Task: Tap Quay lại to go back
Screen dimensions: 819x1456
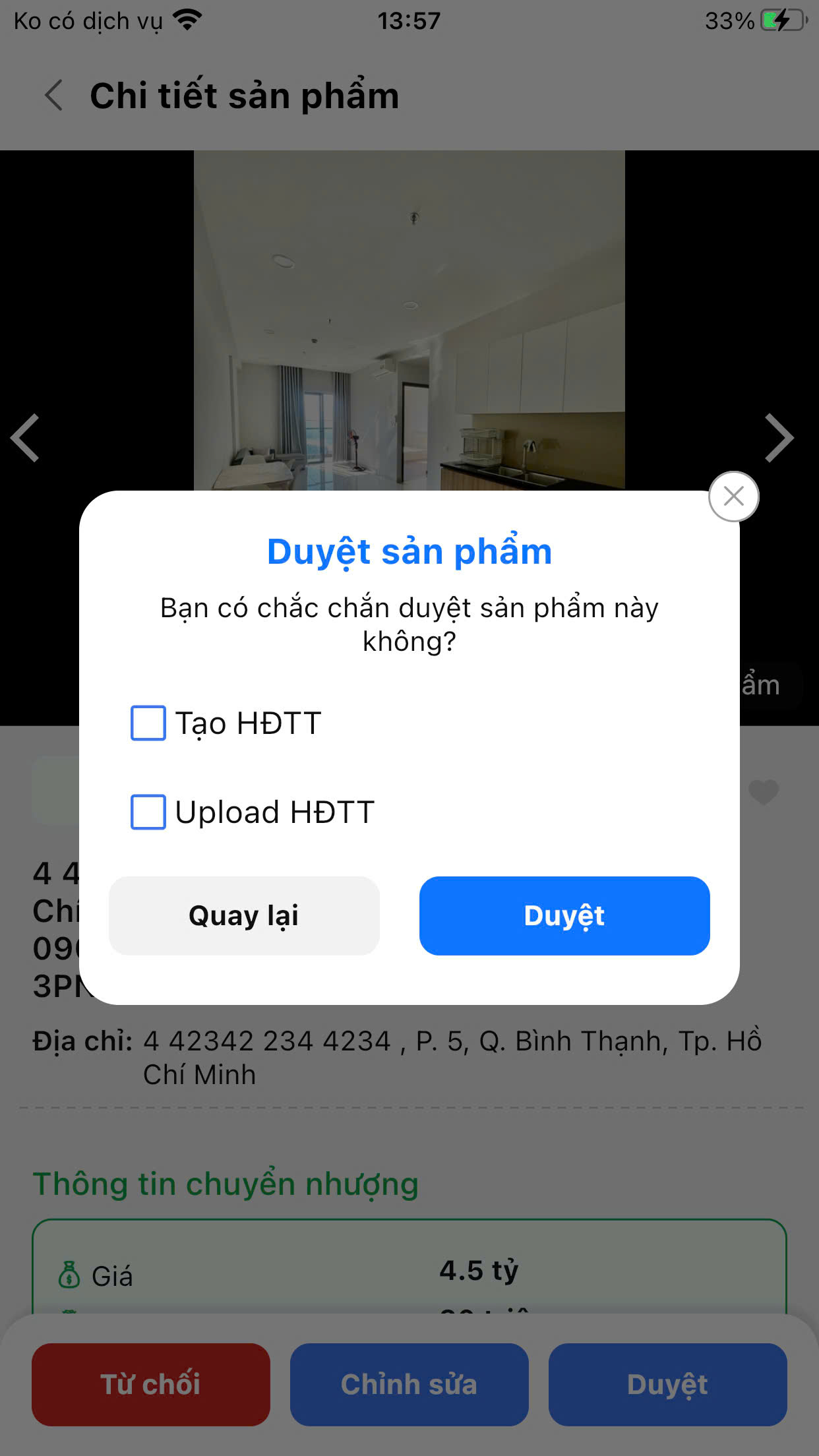Action: click(x=244, y=915)
